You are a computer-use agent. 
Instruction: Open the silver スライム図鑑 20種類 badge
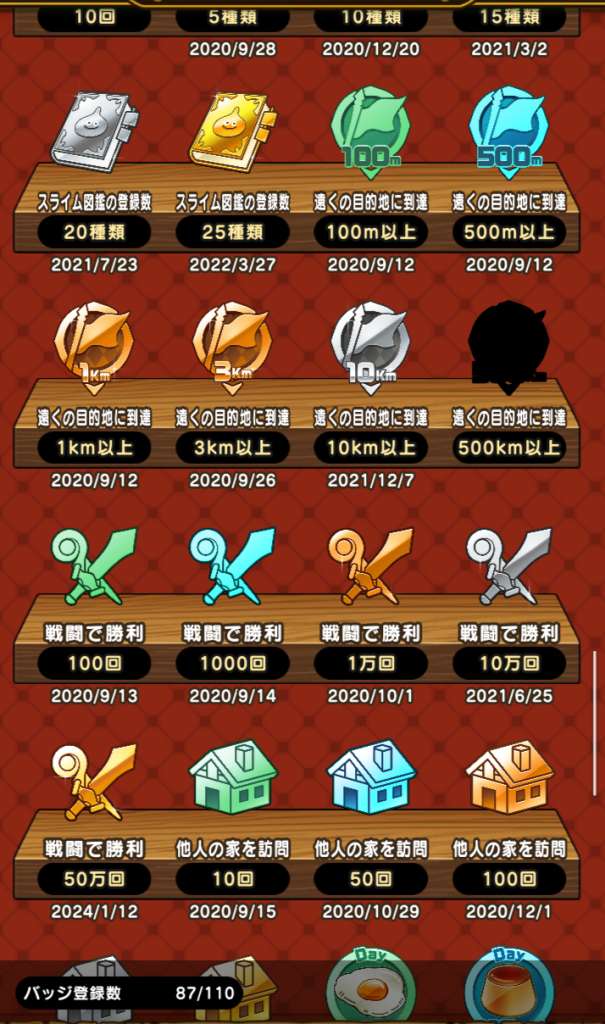click(x=94, y=132)
